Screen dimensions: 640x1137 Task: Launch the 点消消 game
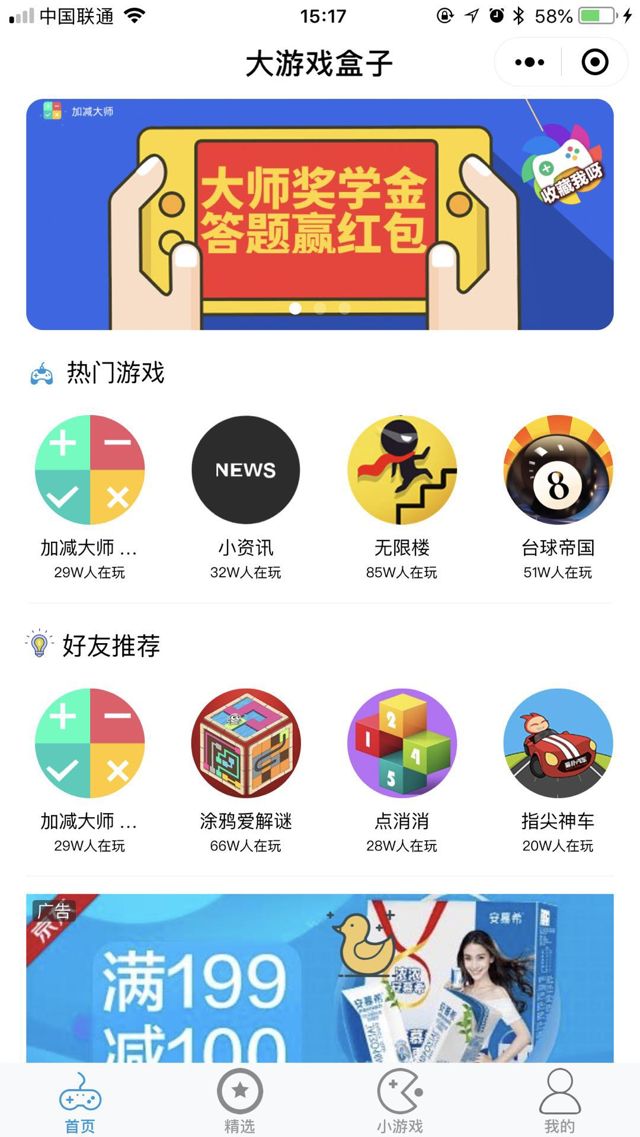(402, 743)
